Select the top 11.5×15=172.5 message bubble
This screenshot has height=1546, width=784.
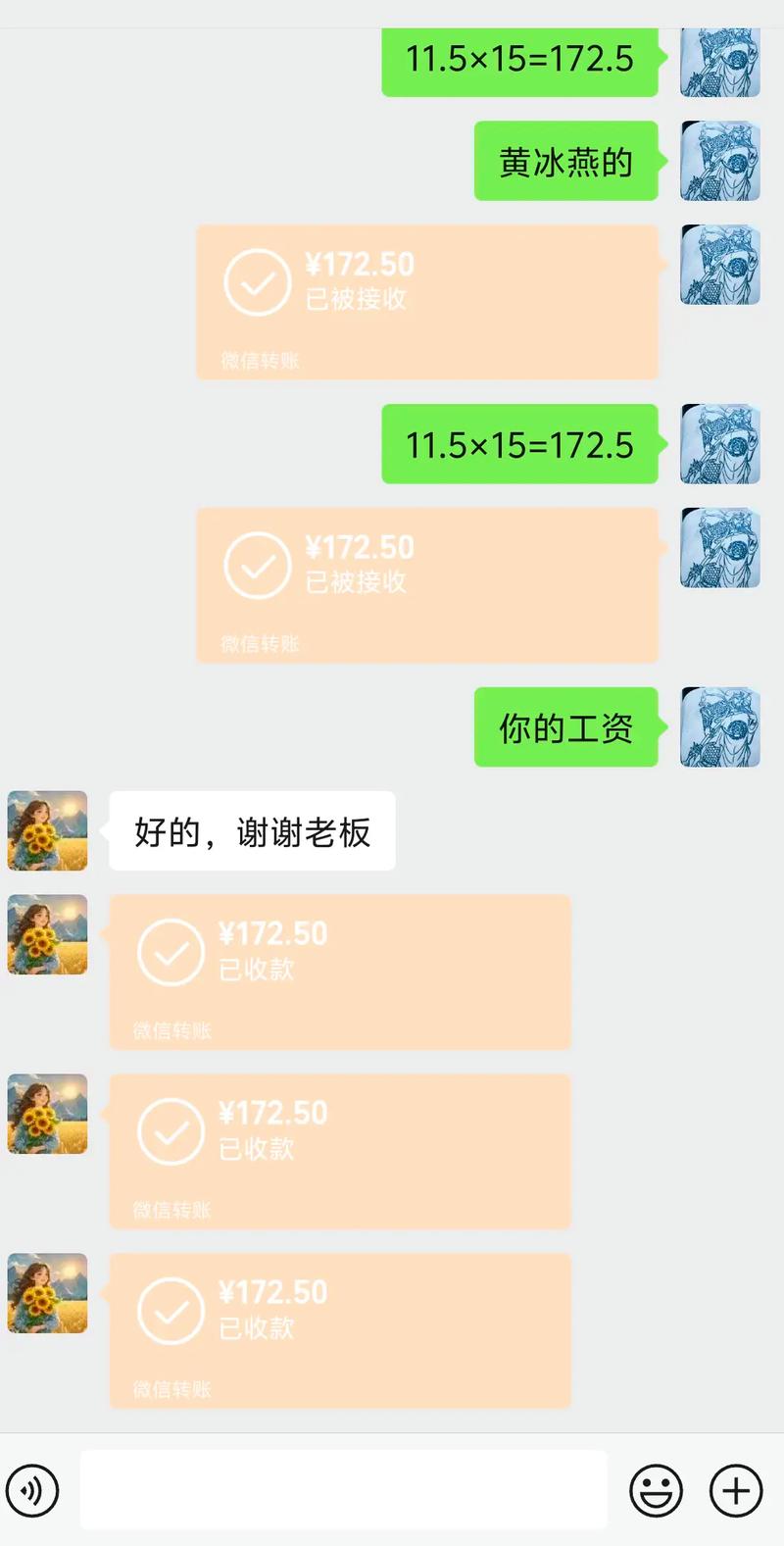tap(518, 61)
